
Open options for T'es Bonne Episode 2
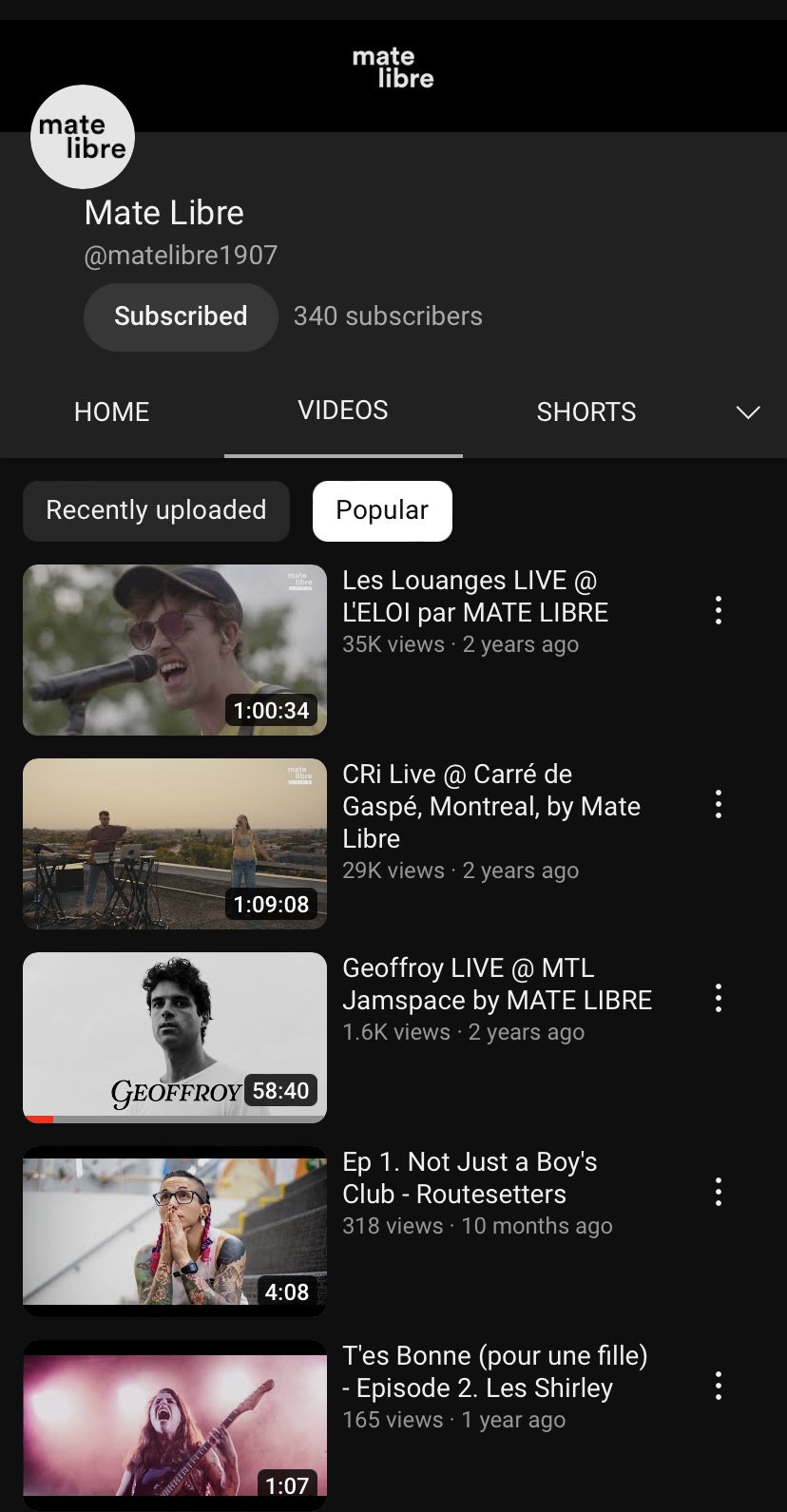(x=719, y=1386)
